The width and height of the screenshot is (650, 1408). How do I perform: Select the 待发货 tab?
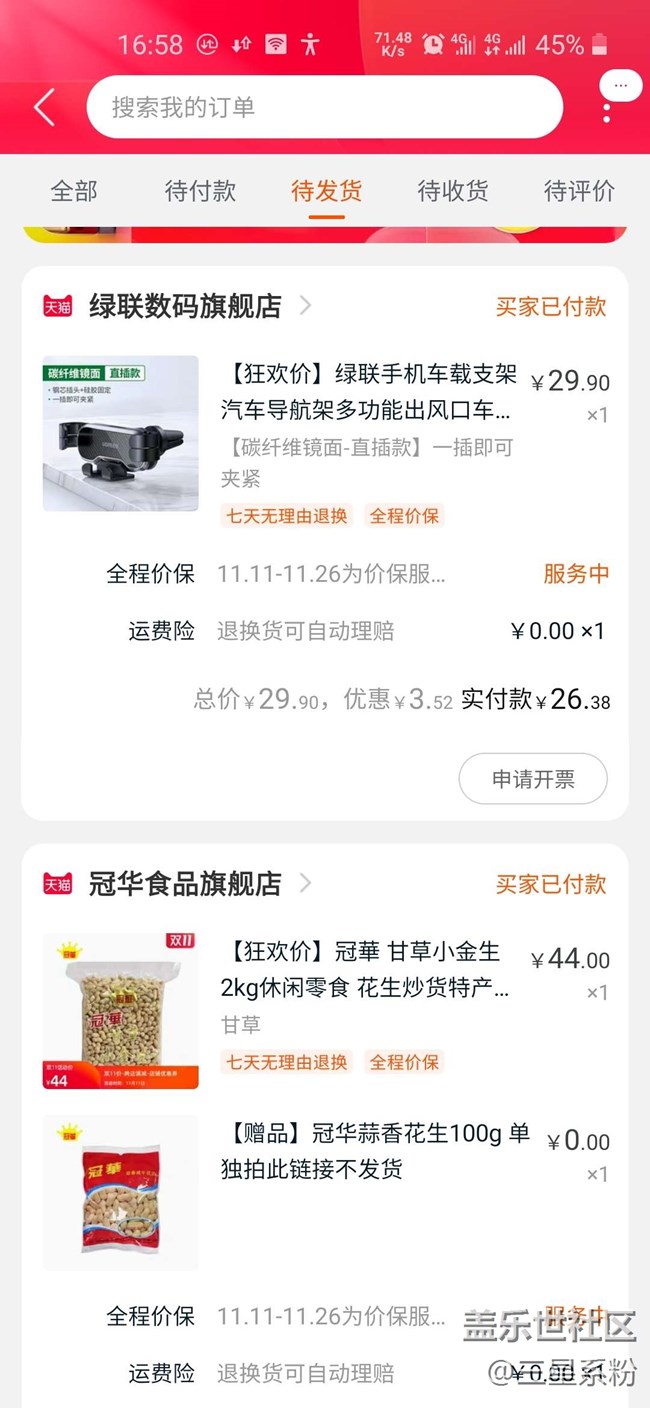[x=326, y=191]
